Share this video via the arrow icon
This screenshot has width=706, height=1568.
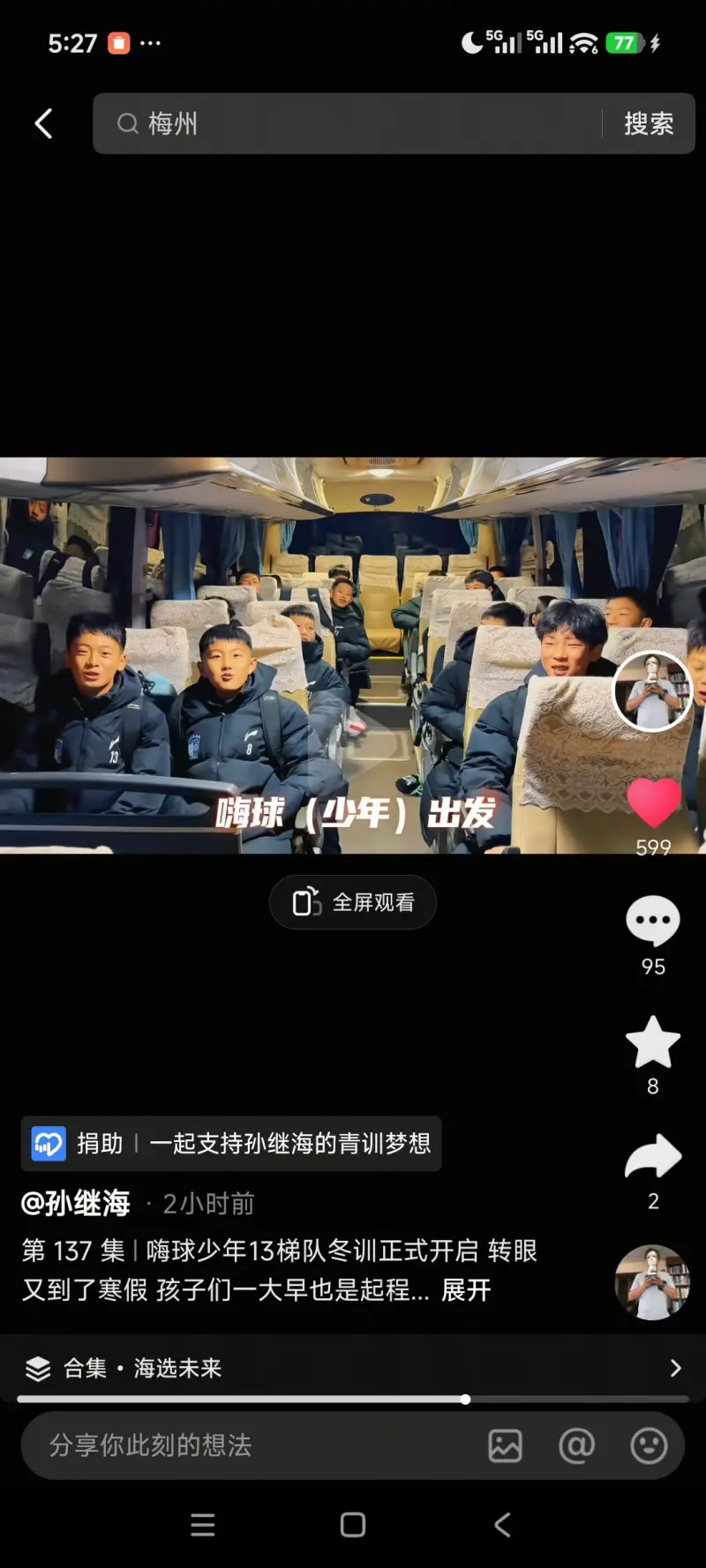[653, 1157]
